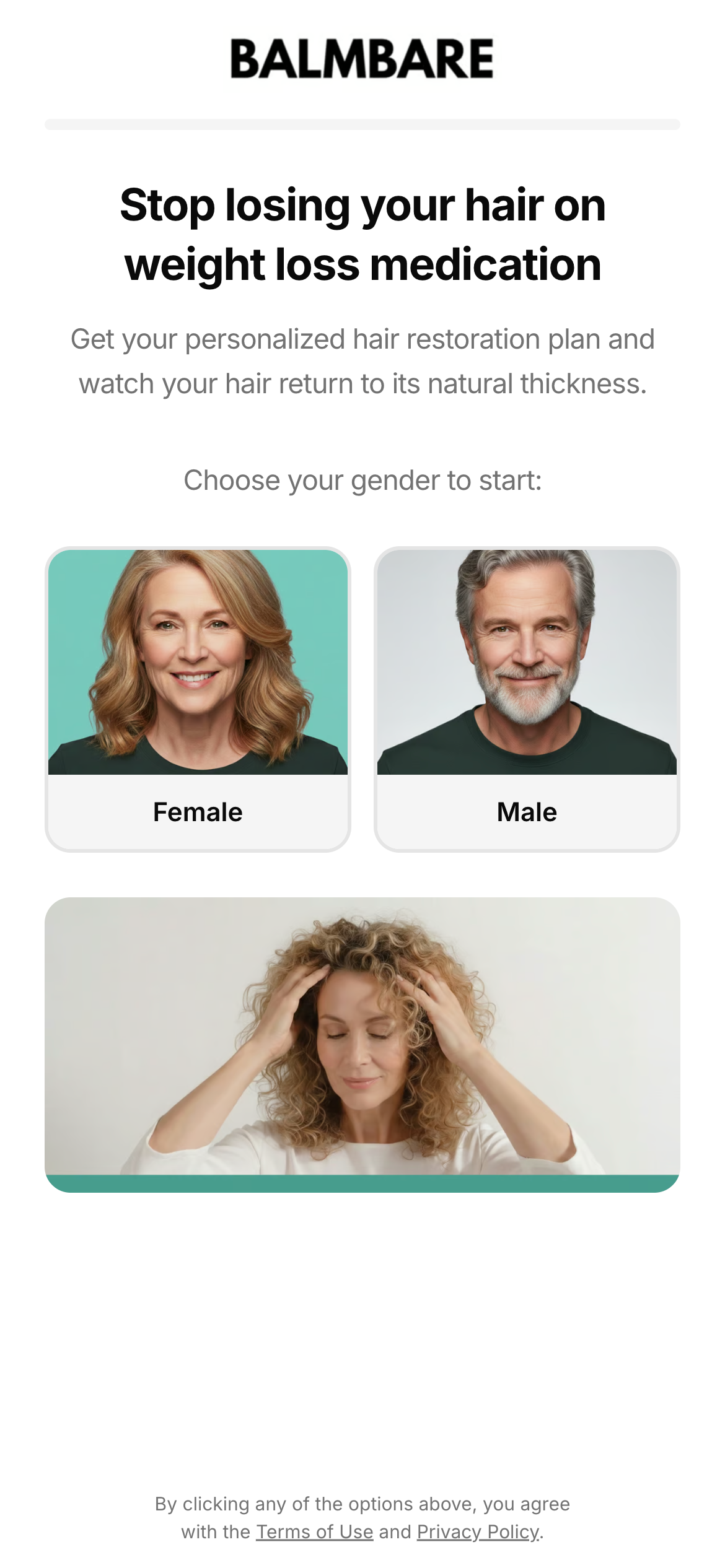This screenshot has height=1568, width=725.
Task: View the Privacy Policy link
Action: pyautogui.click(x=478, y=1531)
